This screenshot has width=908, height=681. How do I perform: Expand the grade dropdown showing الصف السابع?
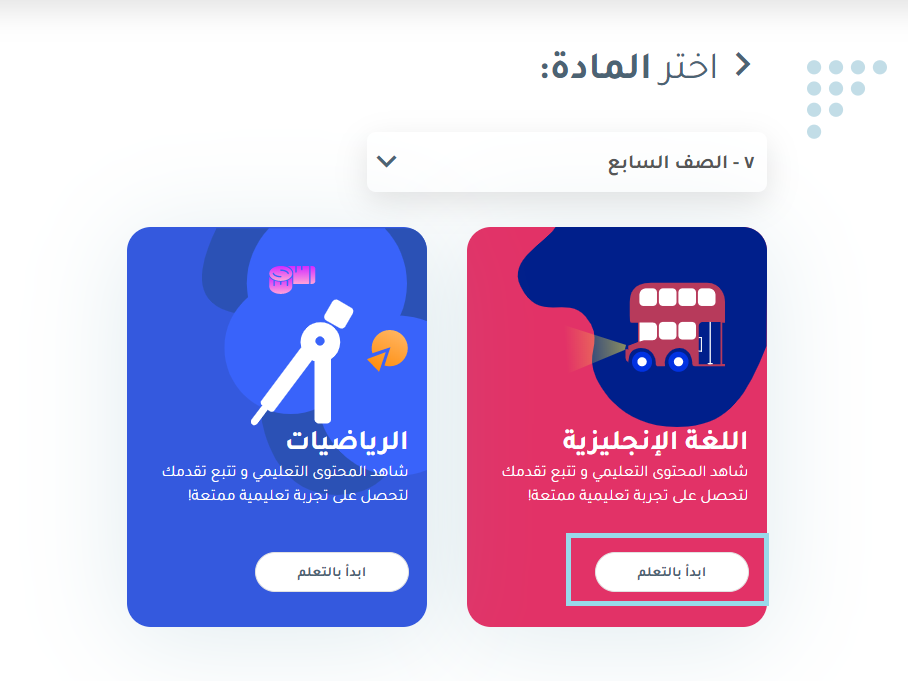(x=566, y=162)
